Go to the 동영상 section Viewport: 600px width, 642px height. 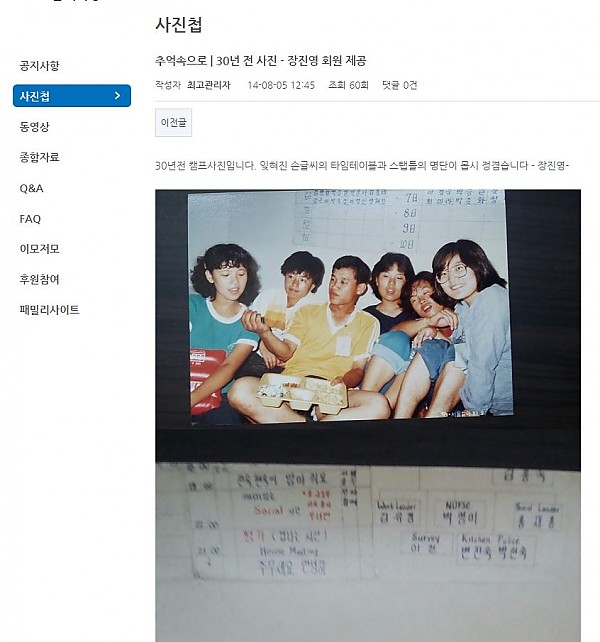coord(35,127)
